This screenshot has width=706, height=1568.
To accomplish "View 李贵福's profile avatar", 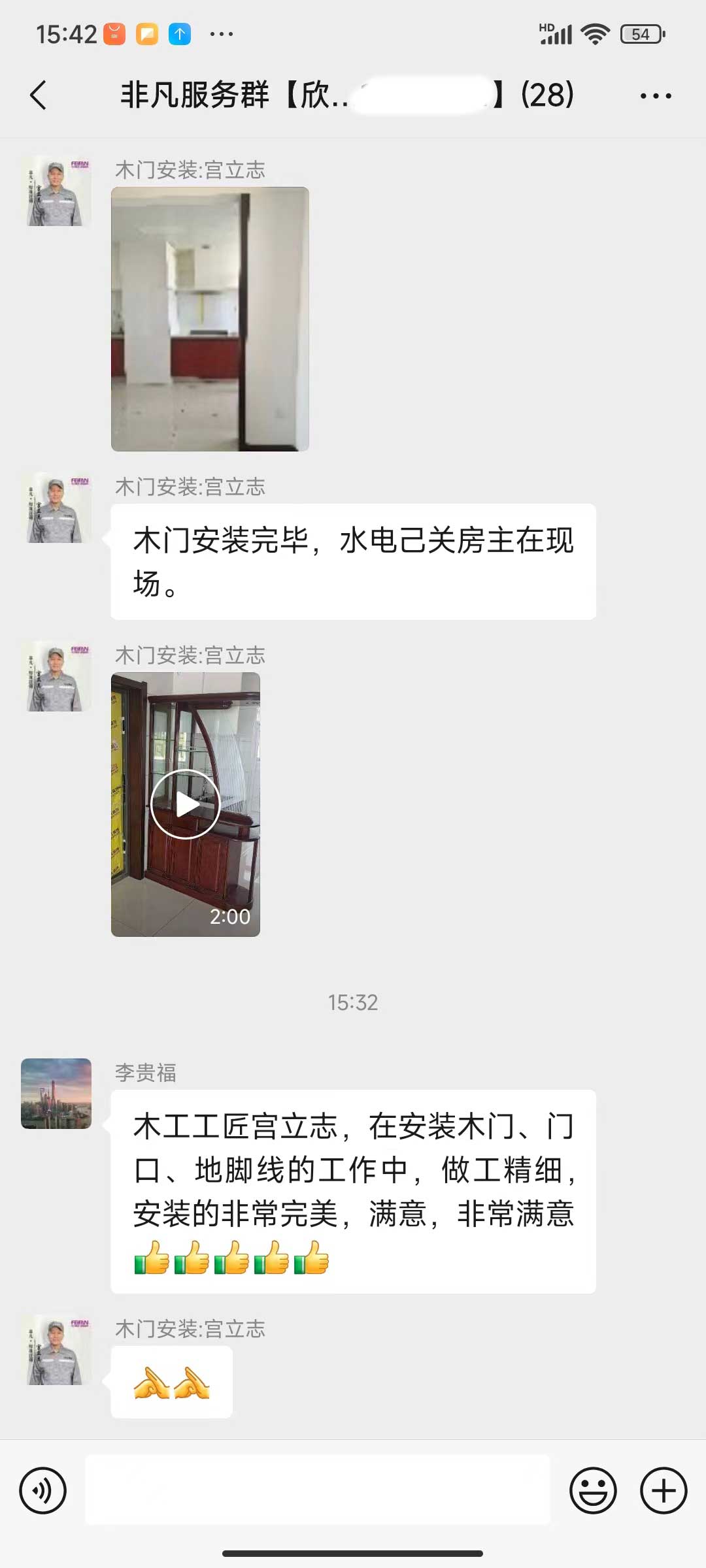I will (56, 1094).
